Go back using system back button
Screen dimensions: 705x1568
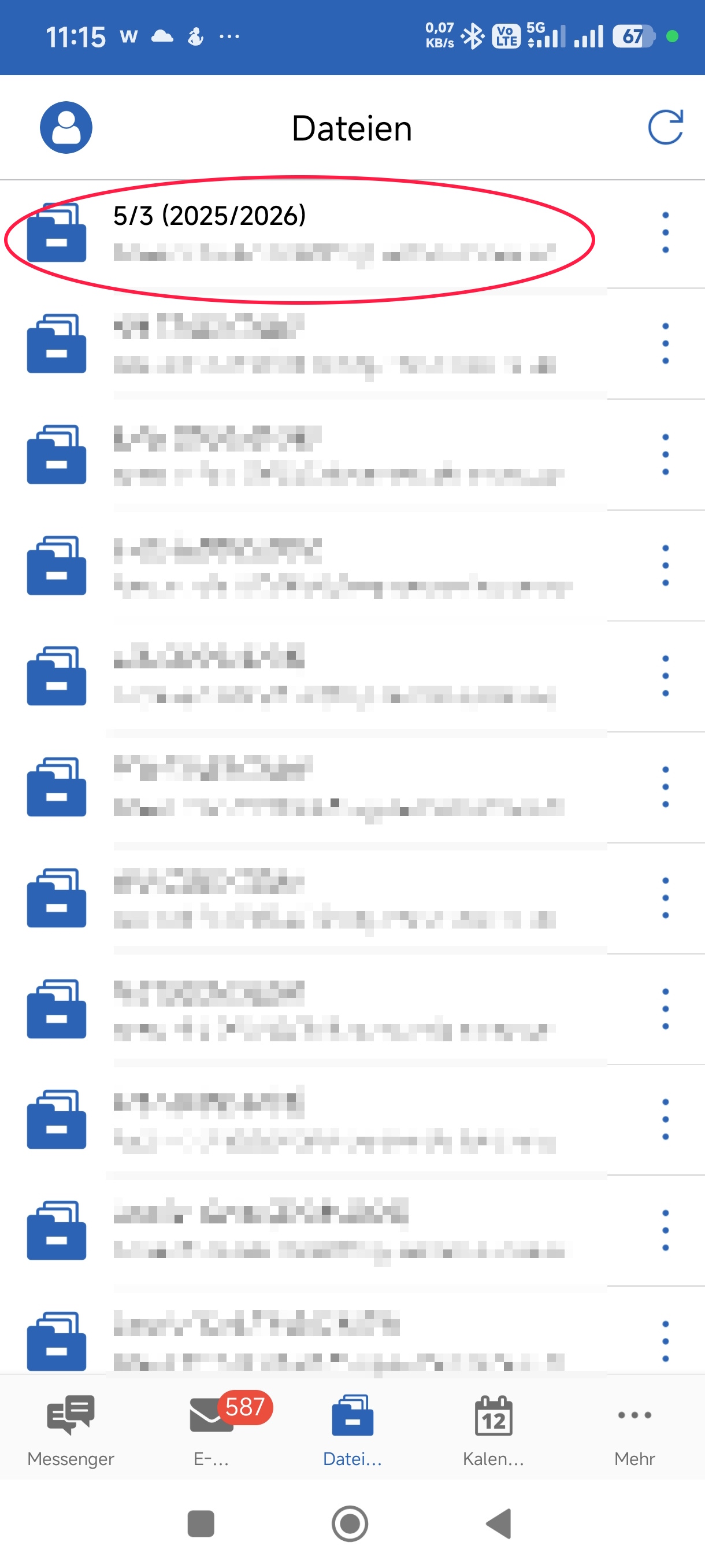(499, 1523)
